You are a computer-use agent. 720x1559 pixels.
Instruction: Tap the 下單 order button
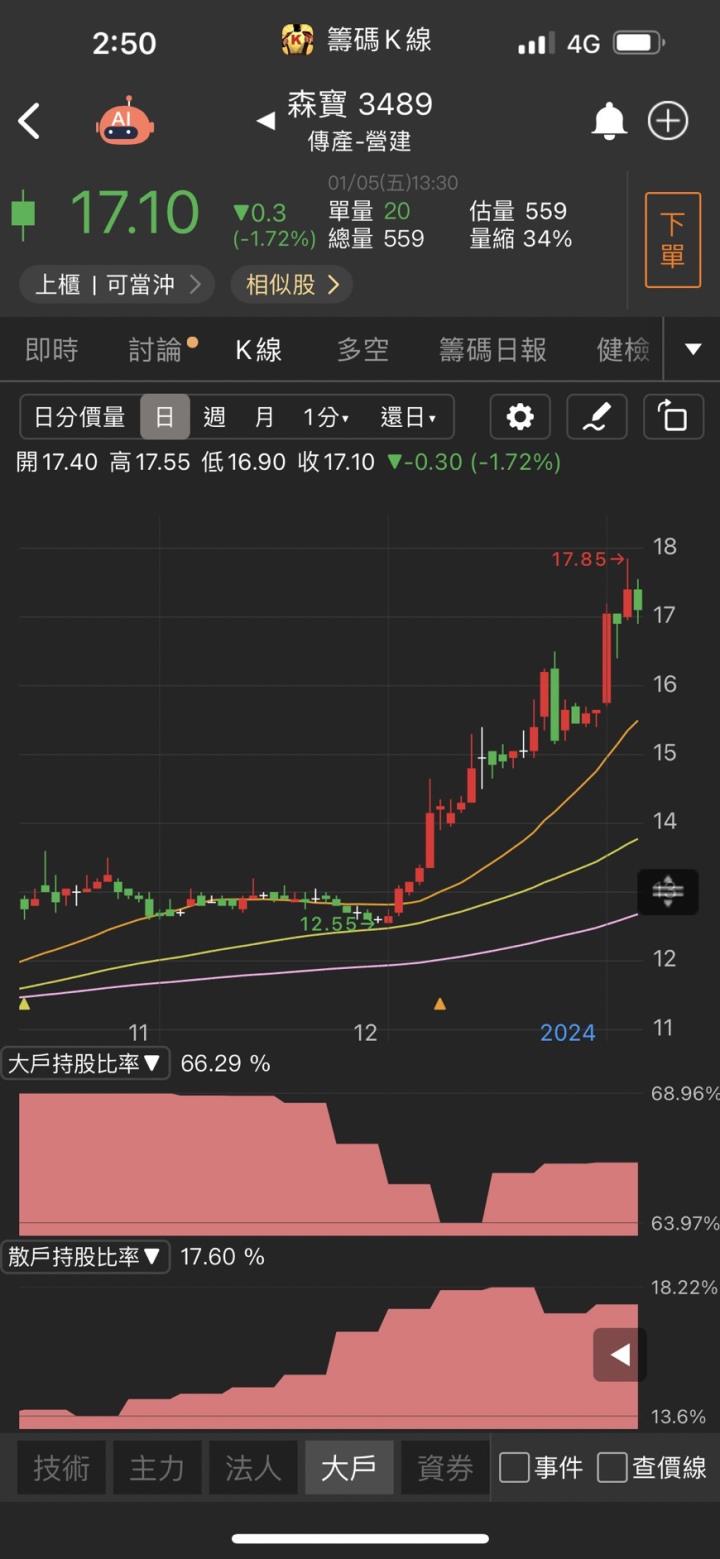[x=672, y=240]
